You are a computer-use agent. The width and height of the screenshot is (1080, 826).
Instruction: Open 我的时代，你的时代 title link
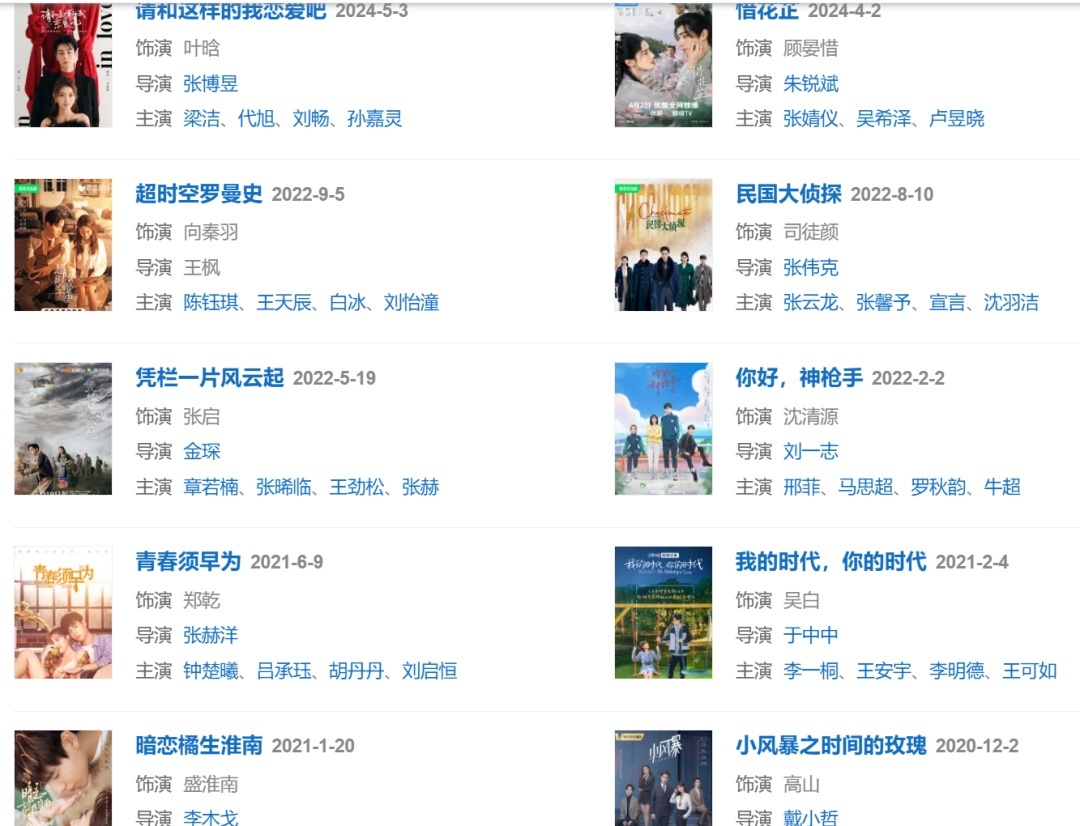(x=831, y=562)
